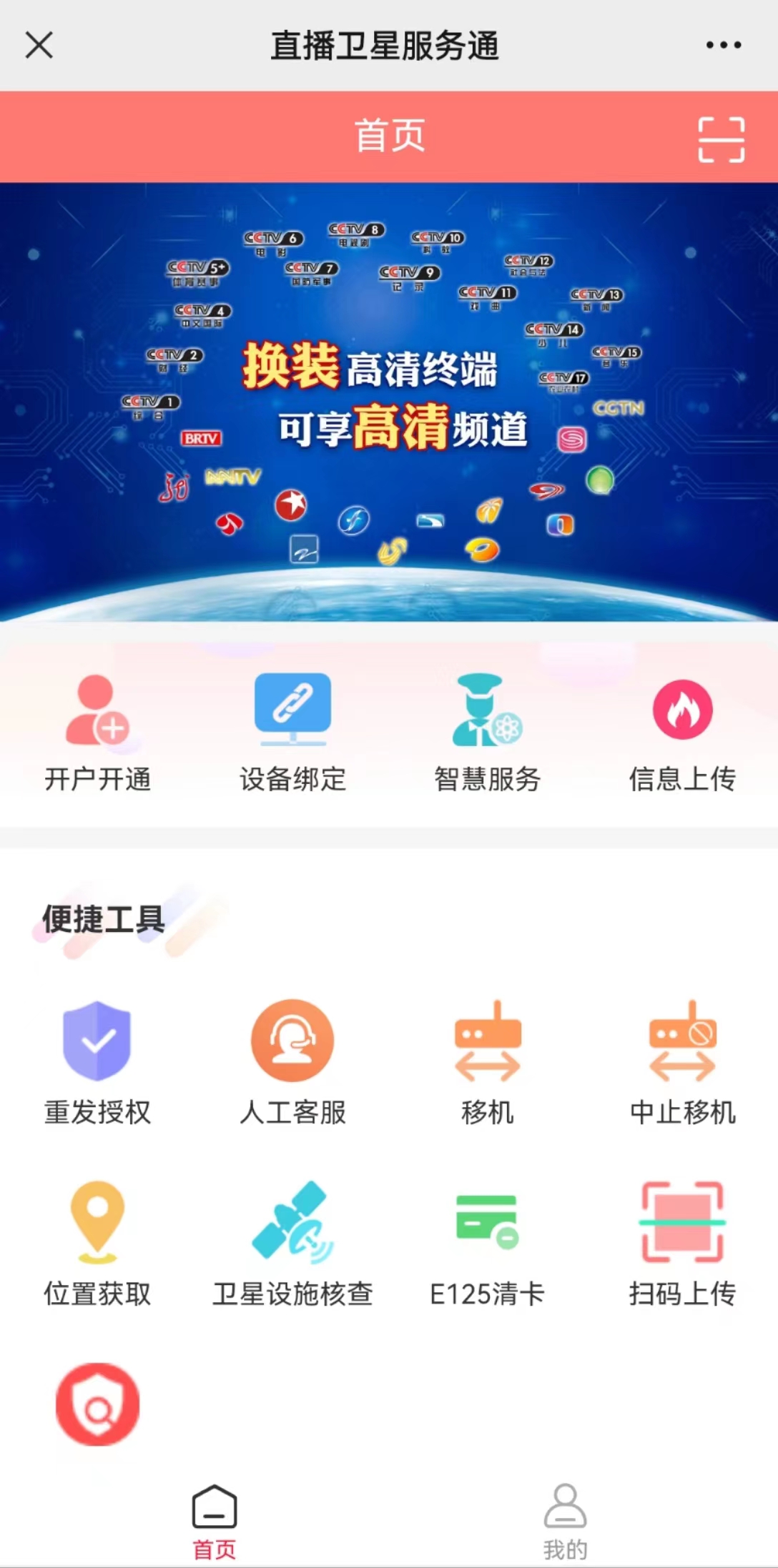Open 中止移机 stop relocation tool
Image resolution: width=778 pixels, height=1568 pixels.
pos(682,1043)
